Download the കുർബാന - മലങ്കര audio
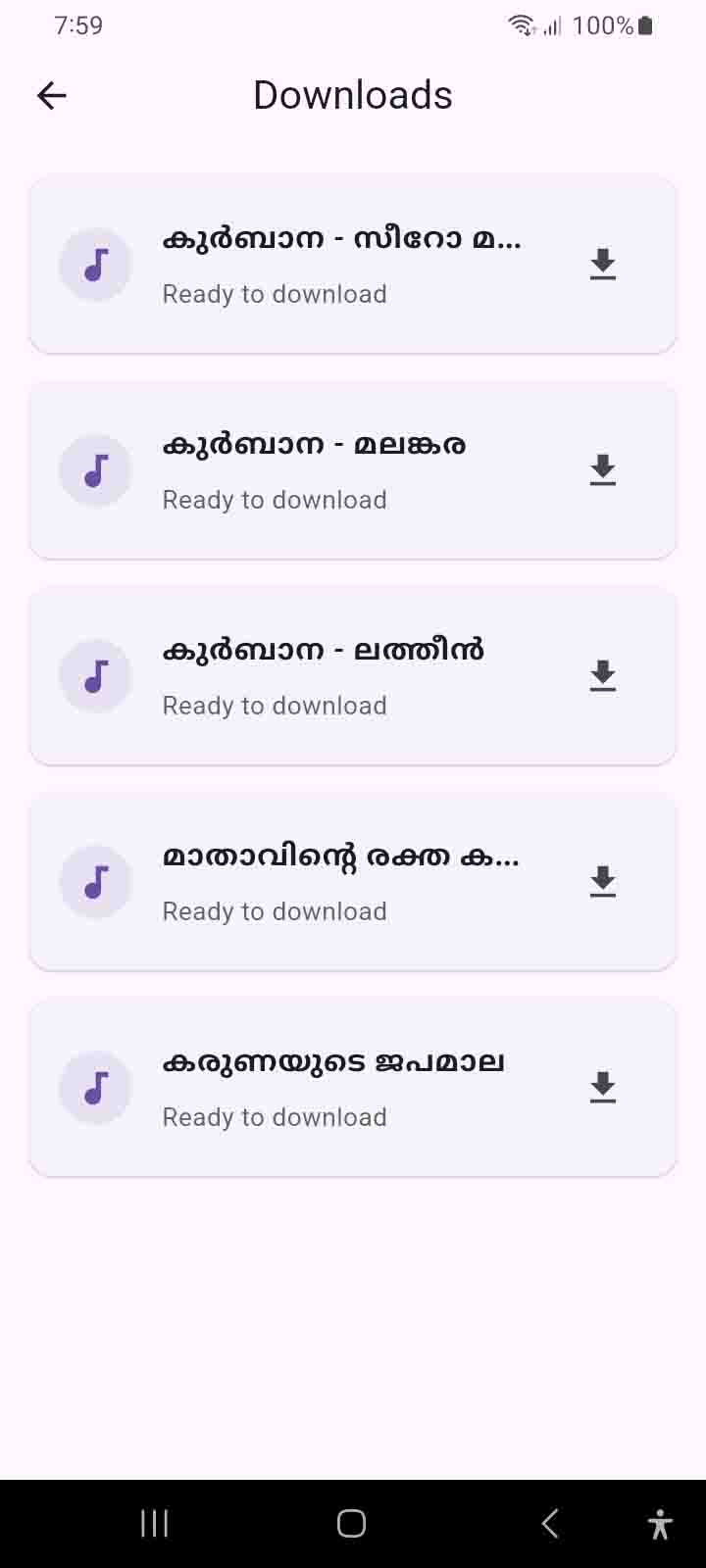The height and width of the screenshot is (1568, 706). coord(602,469)
